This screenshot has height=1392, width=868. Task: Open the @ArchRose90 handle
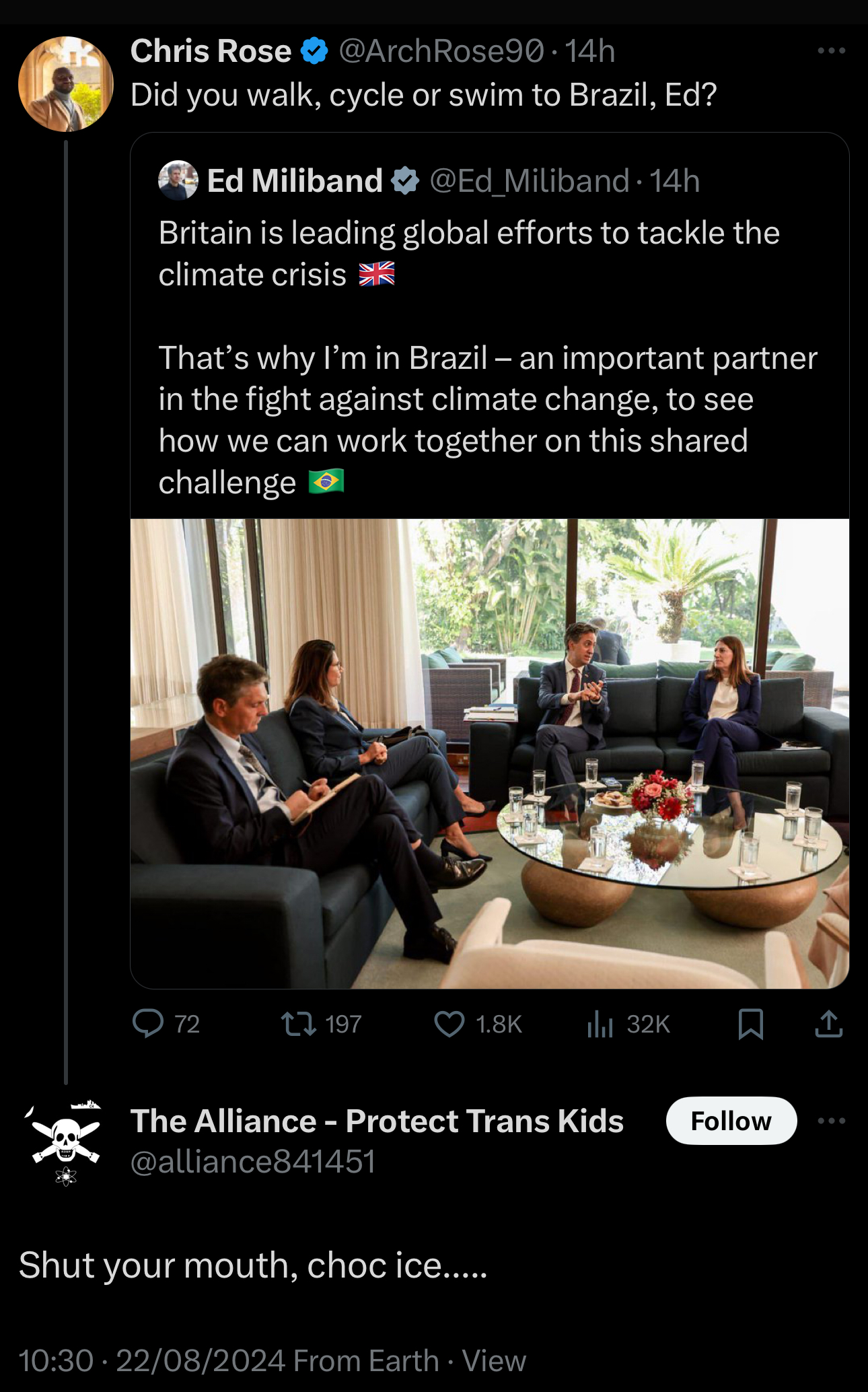pos(441,51)
